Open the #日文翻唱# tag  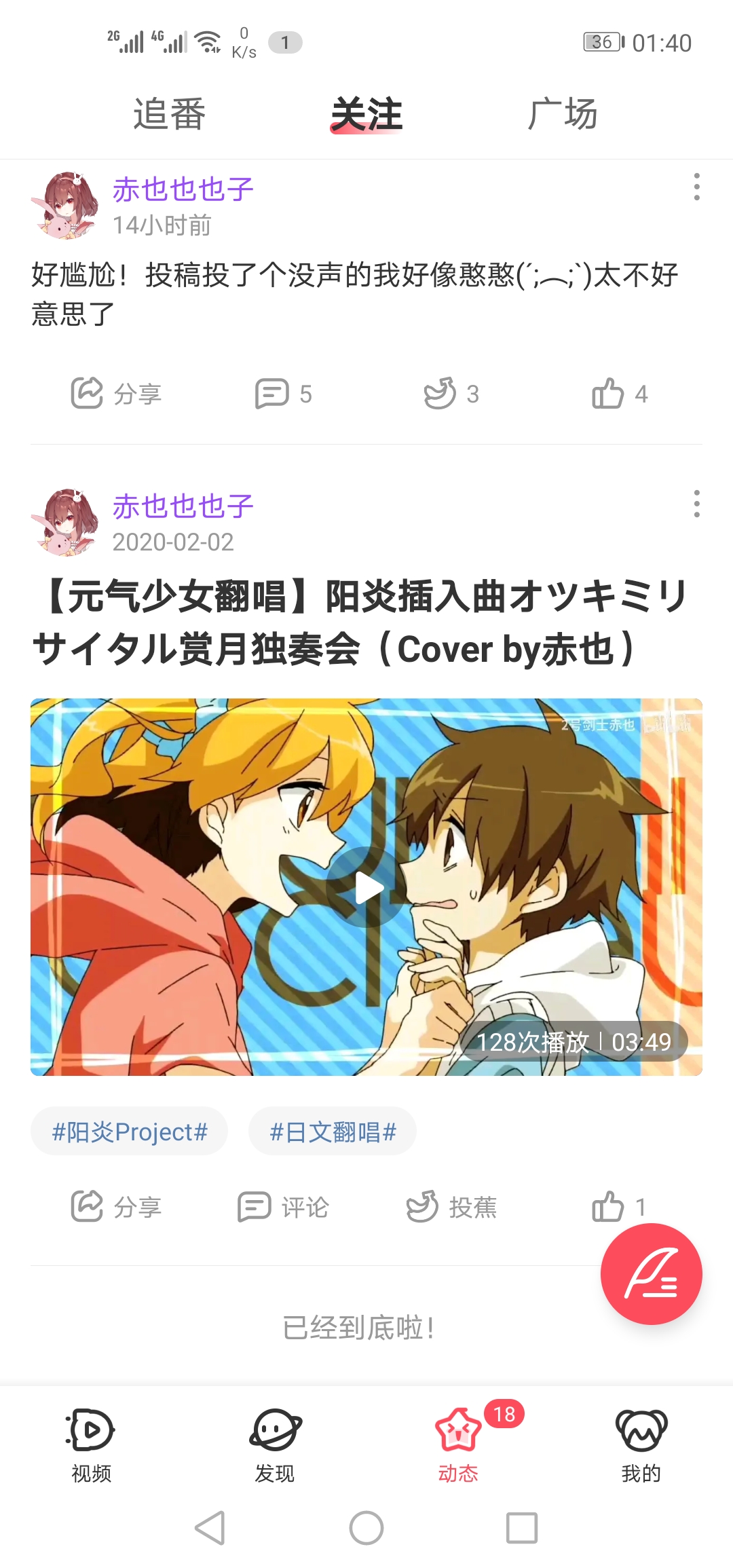[333, 1132]
